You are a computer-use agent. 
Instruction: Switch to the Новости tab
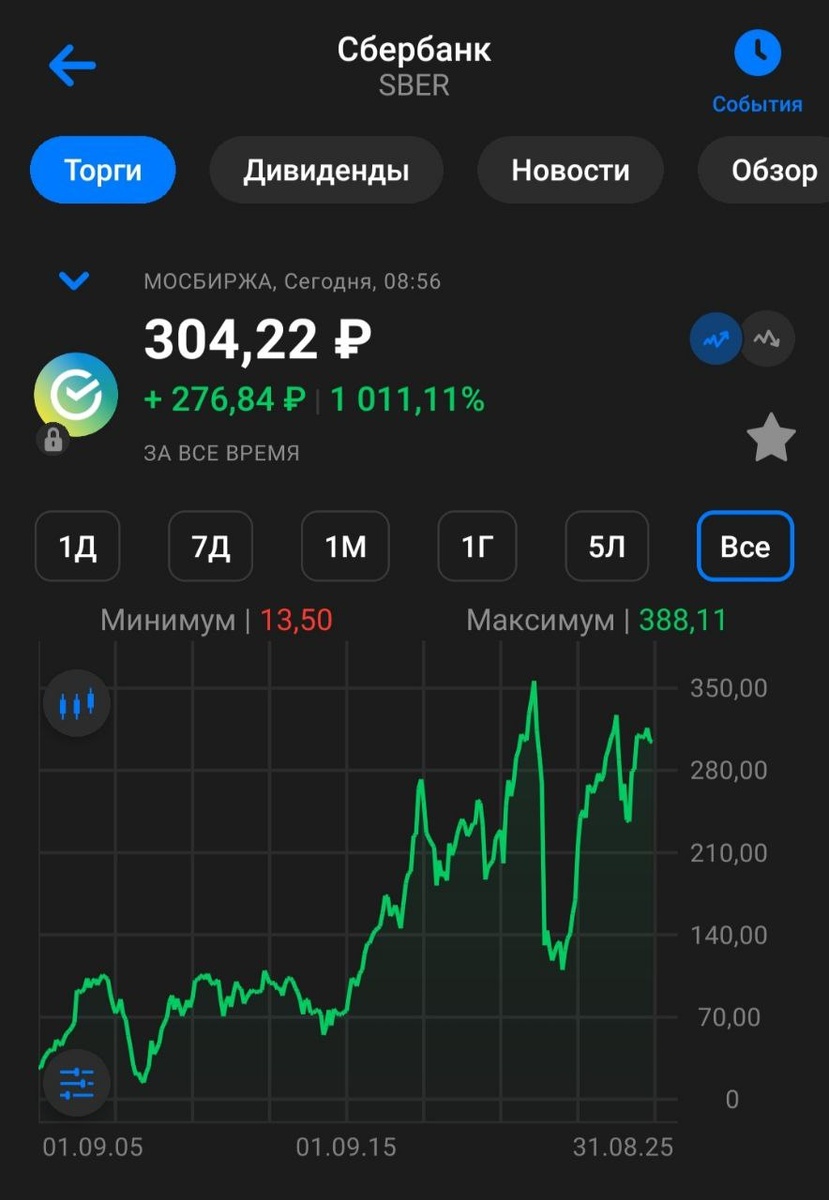pos(570,170)
